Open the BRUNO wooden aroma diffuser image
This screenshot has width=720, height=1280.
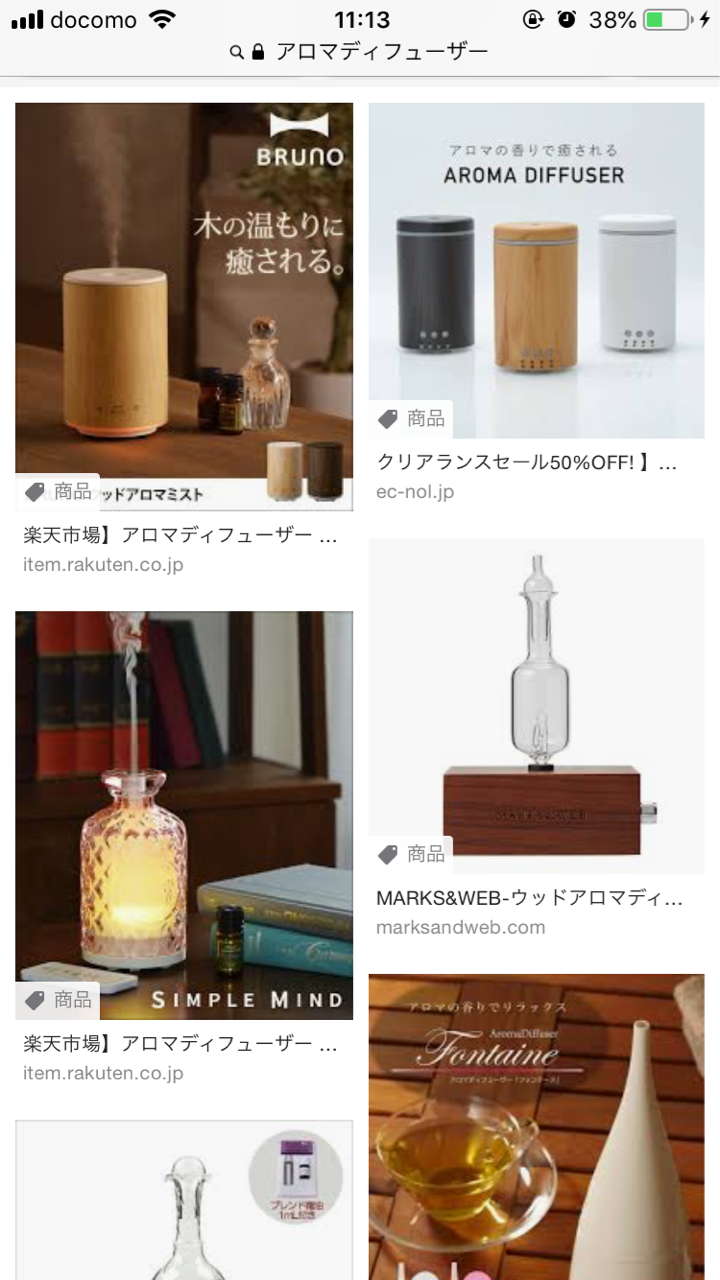(184, 306)
